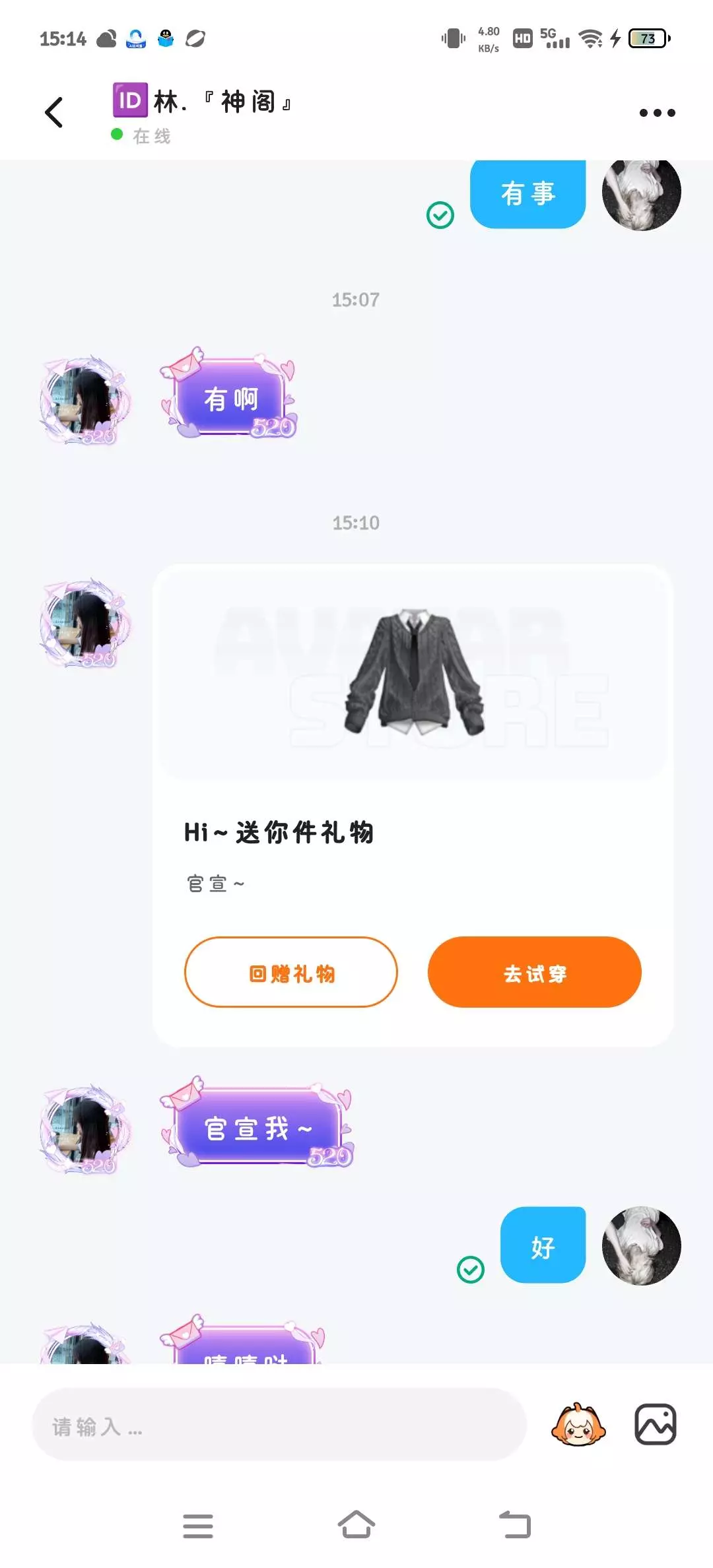
Task: Open the gifted sweater card
Action: (x=413, y=805)
